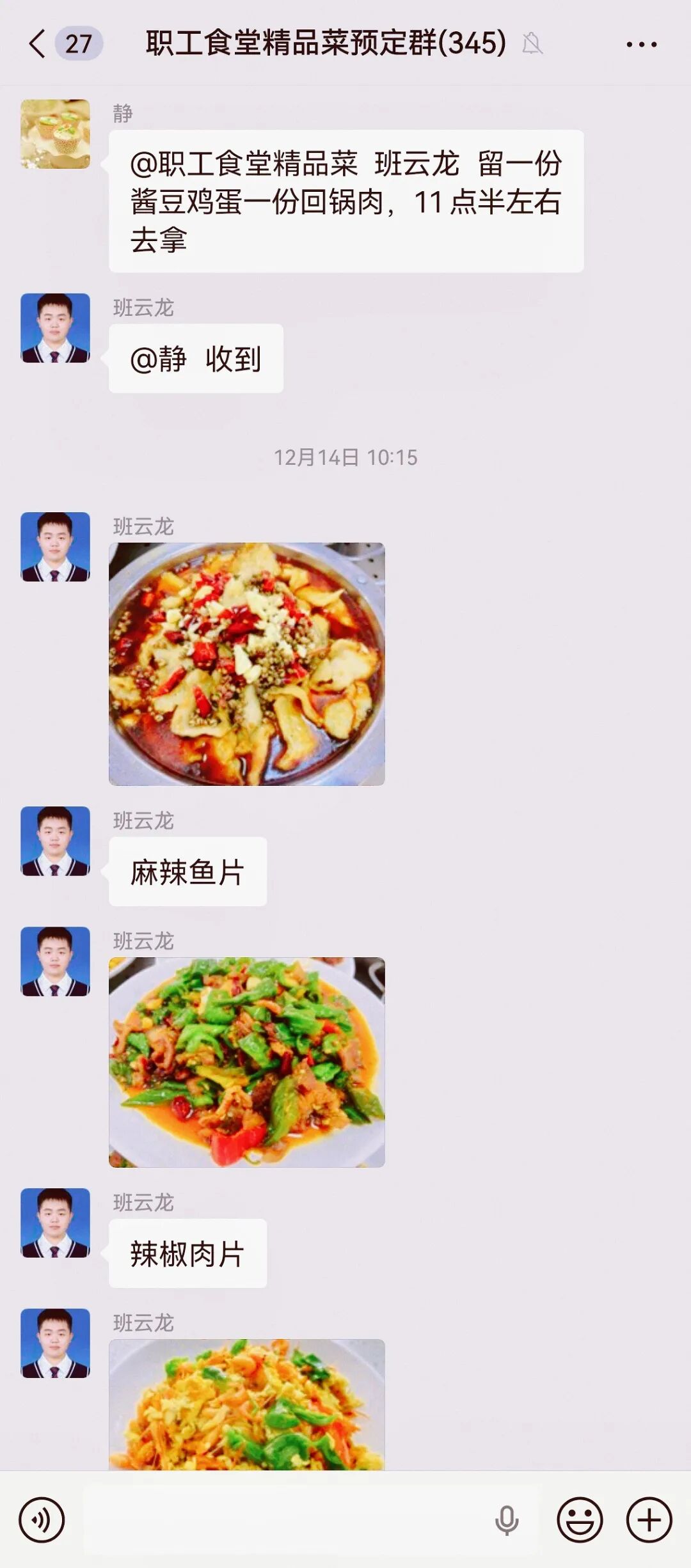Open the egg stir-fry photo at bottom

(247, 1404)
